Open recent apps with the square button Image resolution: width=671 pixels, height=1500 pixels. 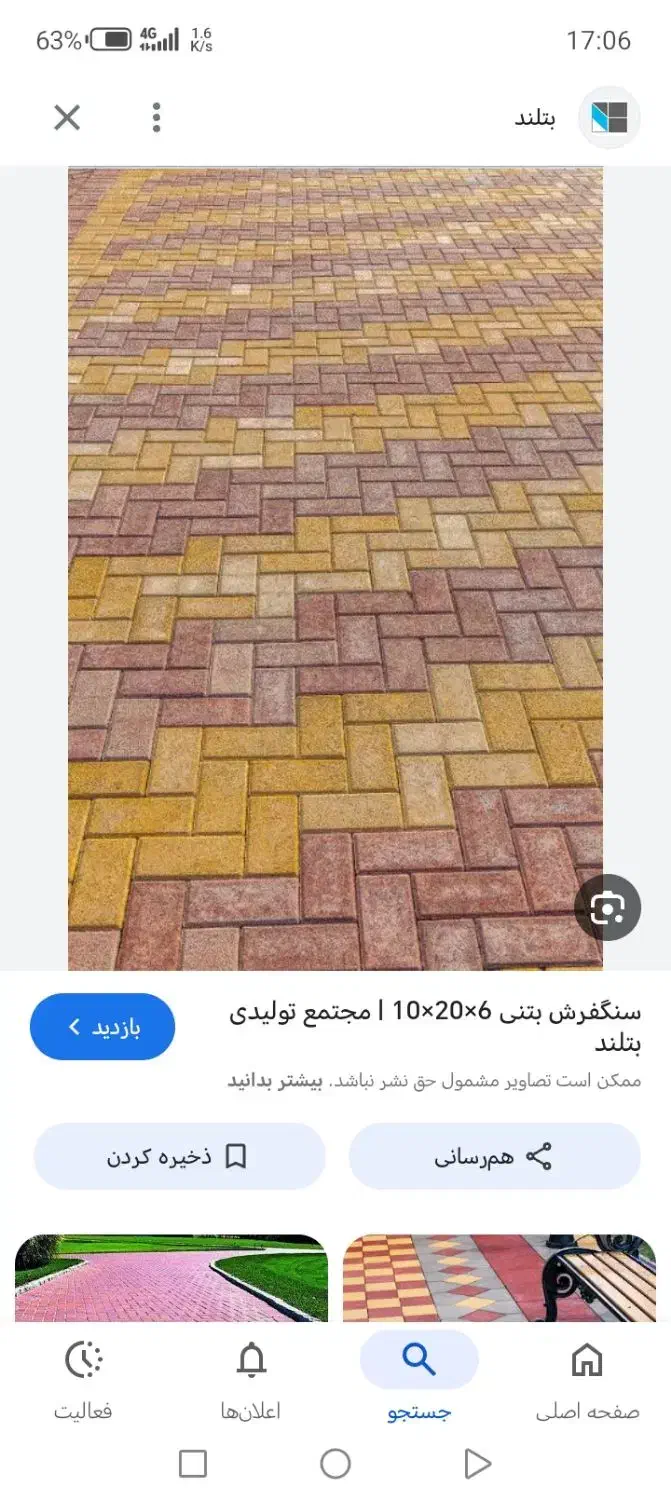[193, 1464]
